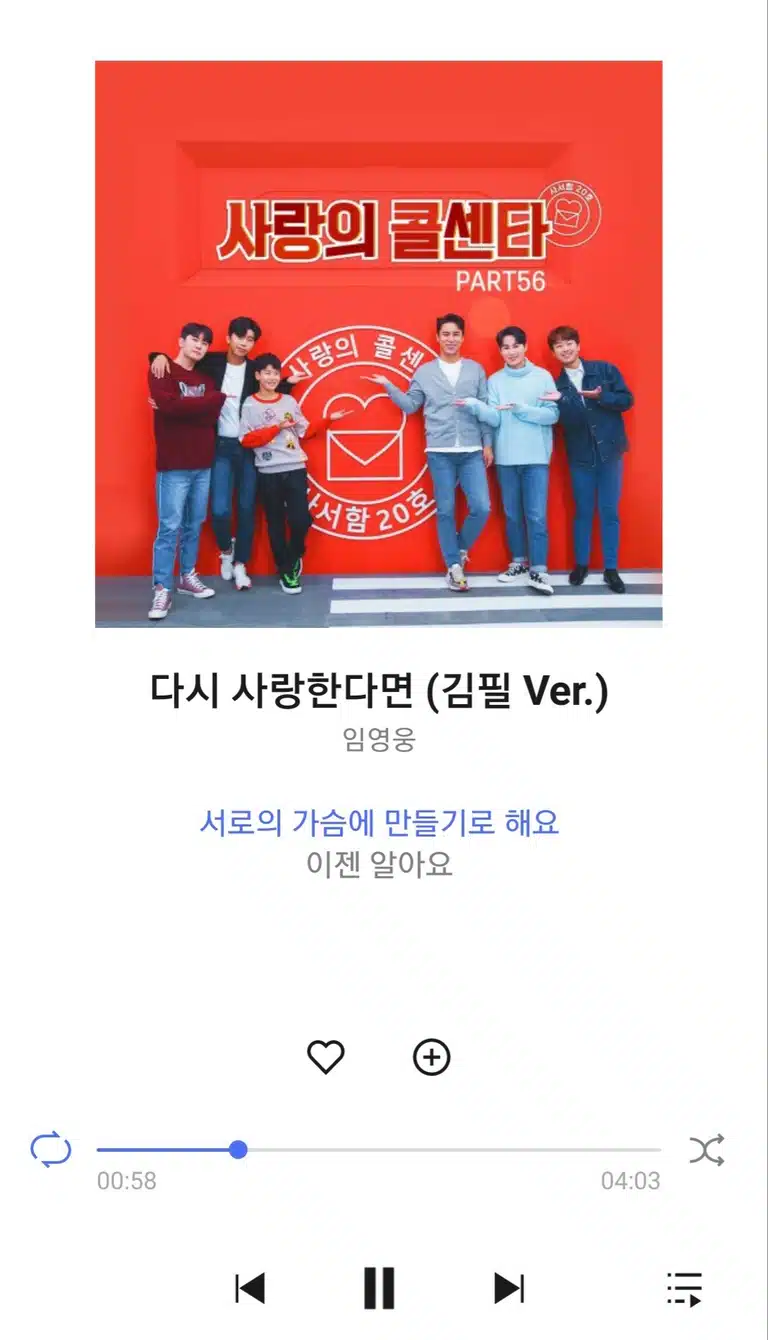Like the current song with the heart

pos(325,1057)
